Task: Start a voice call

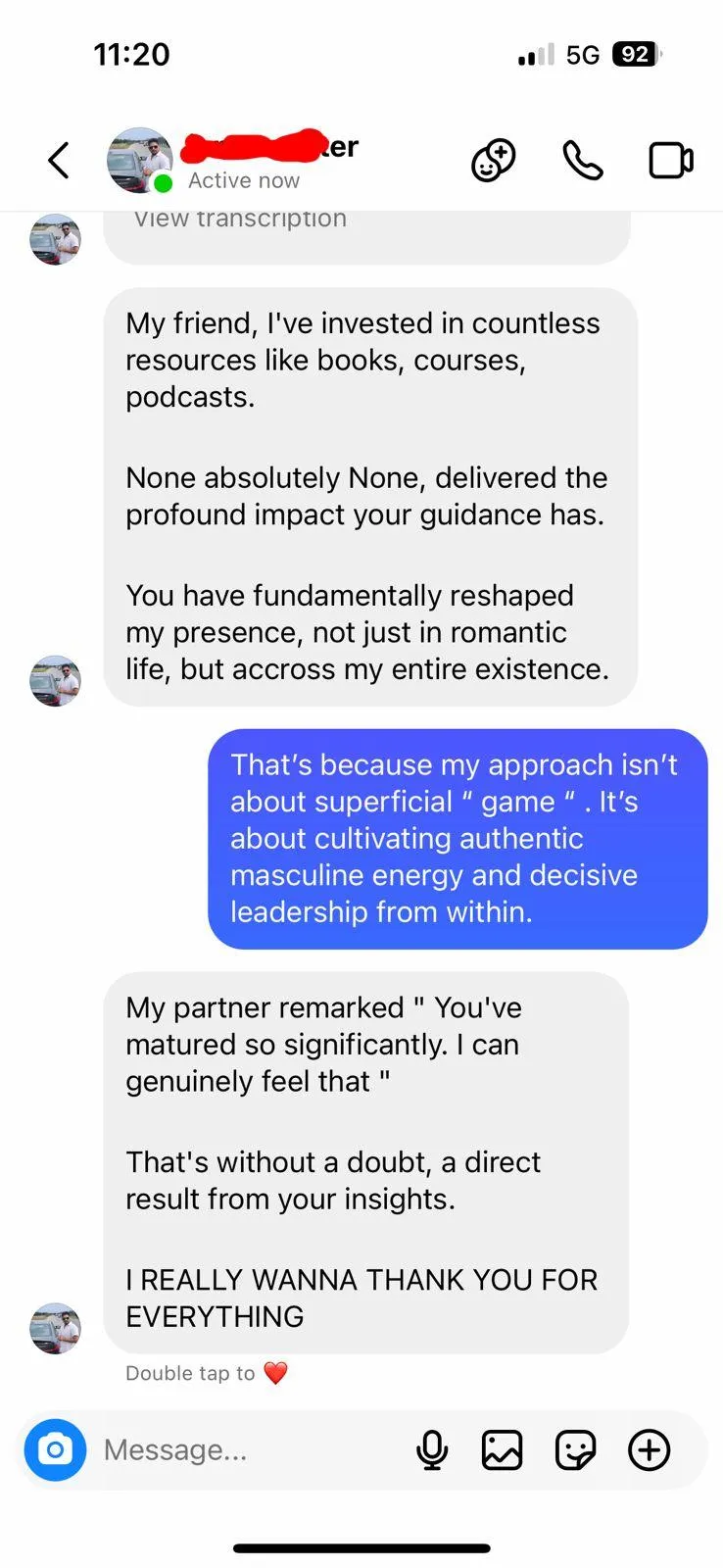Action: [x=583, y=161]
